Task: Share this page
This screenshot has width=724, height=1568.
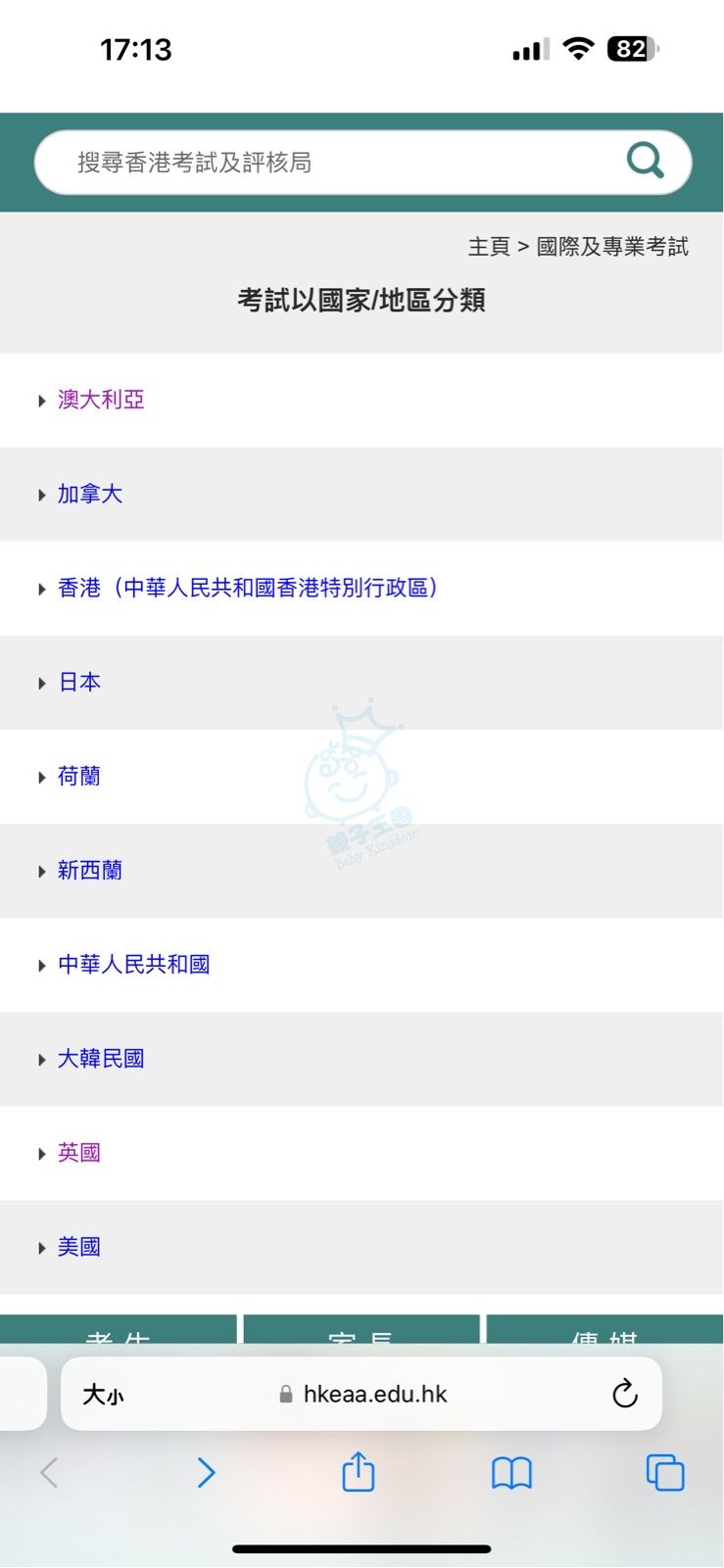Action: [359, 1472]
